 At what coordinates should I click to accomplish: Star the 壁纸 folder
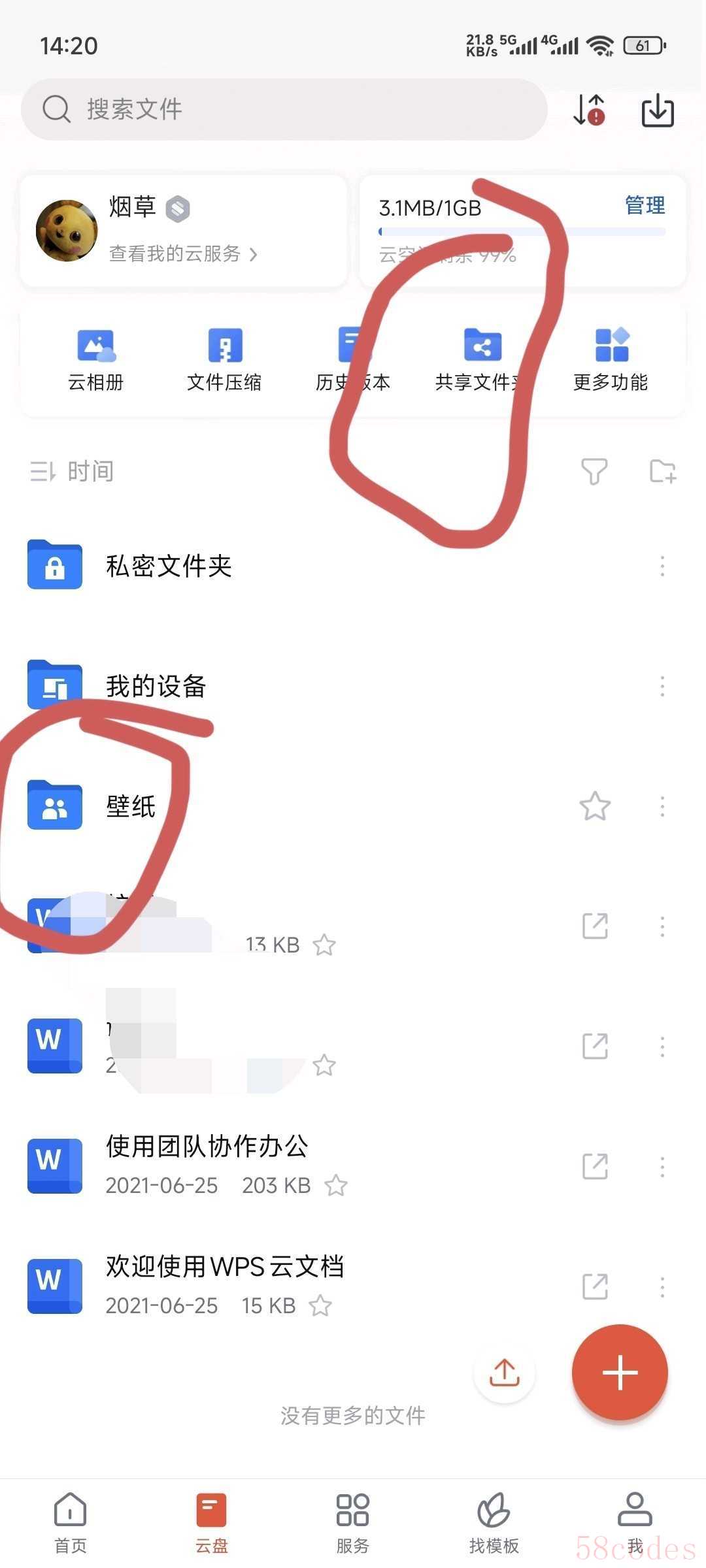tap(595, 806)
